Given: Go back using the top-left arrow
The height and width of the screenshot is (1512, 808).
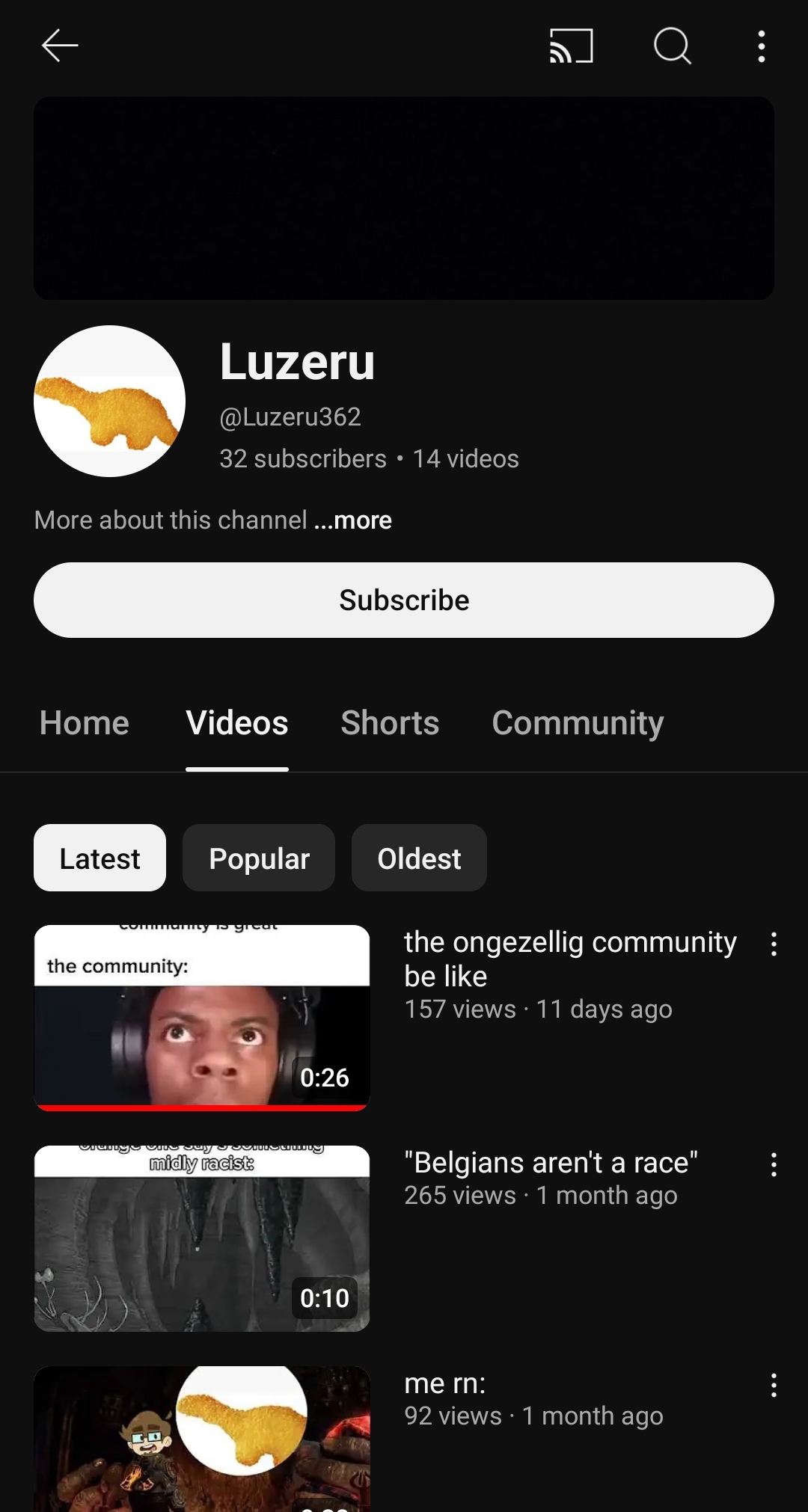Looking at the screenshot, I should click(x=60, y=46).
